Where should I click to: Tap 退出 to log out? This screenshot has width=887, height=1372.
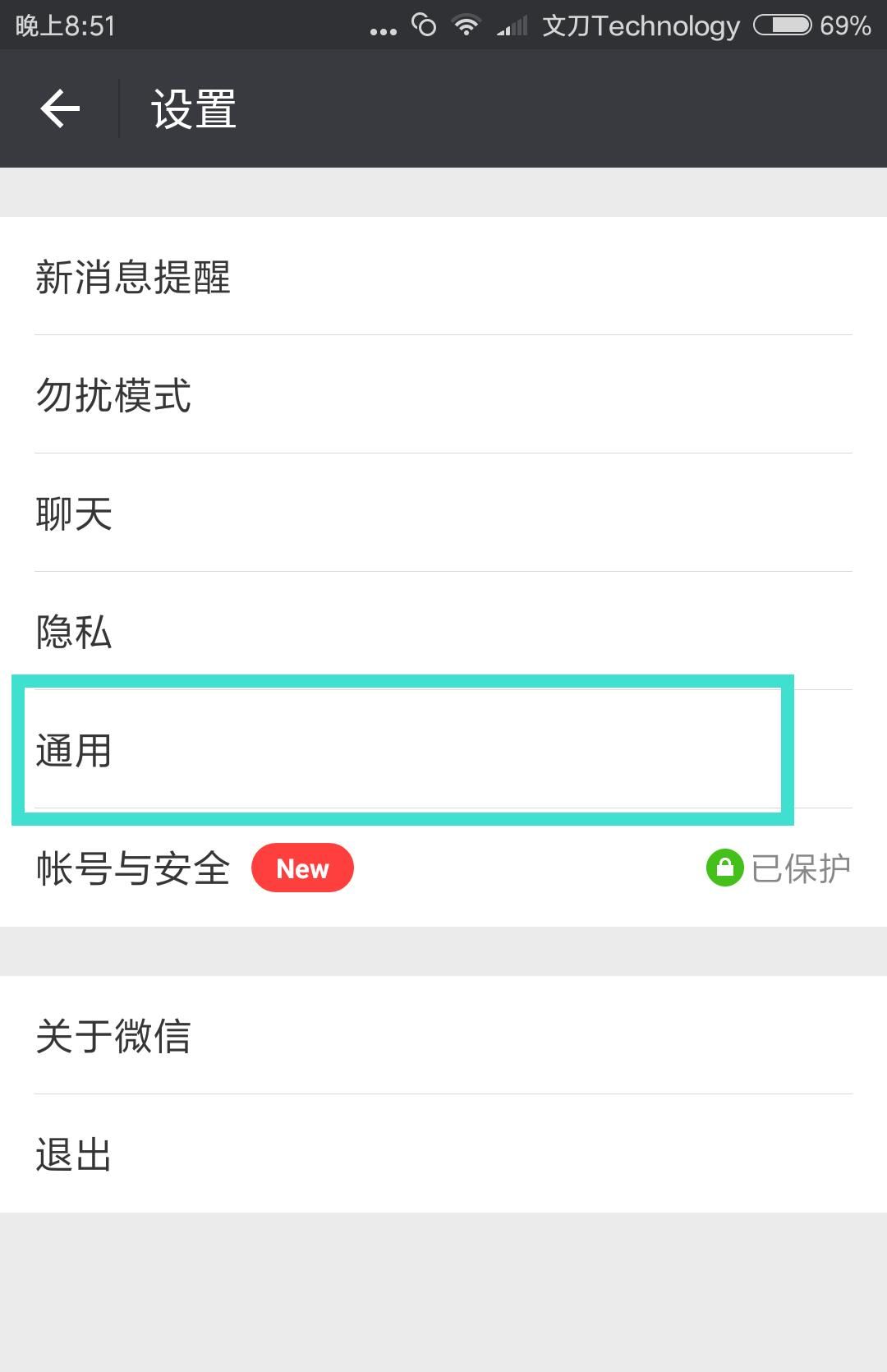click(73, 1156)
